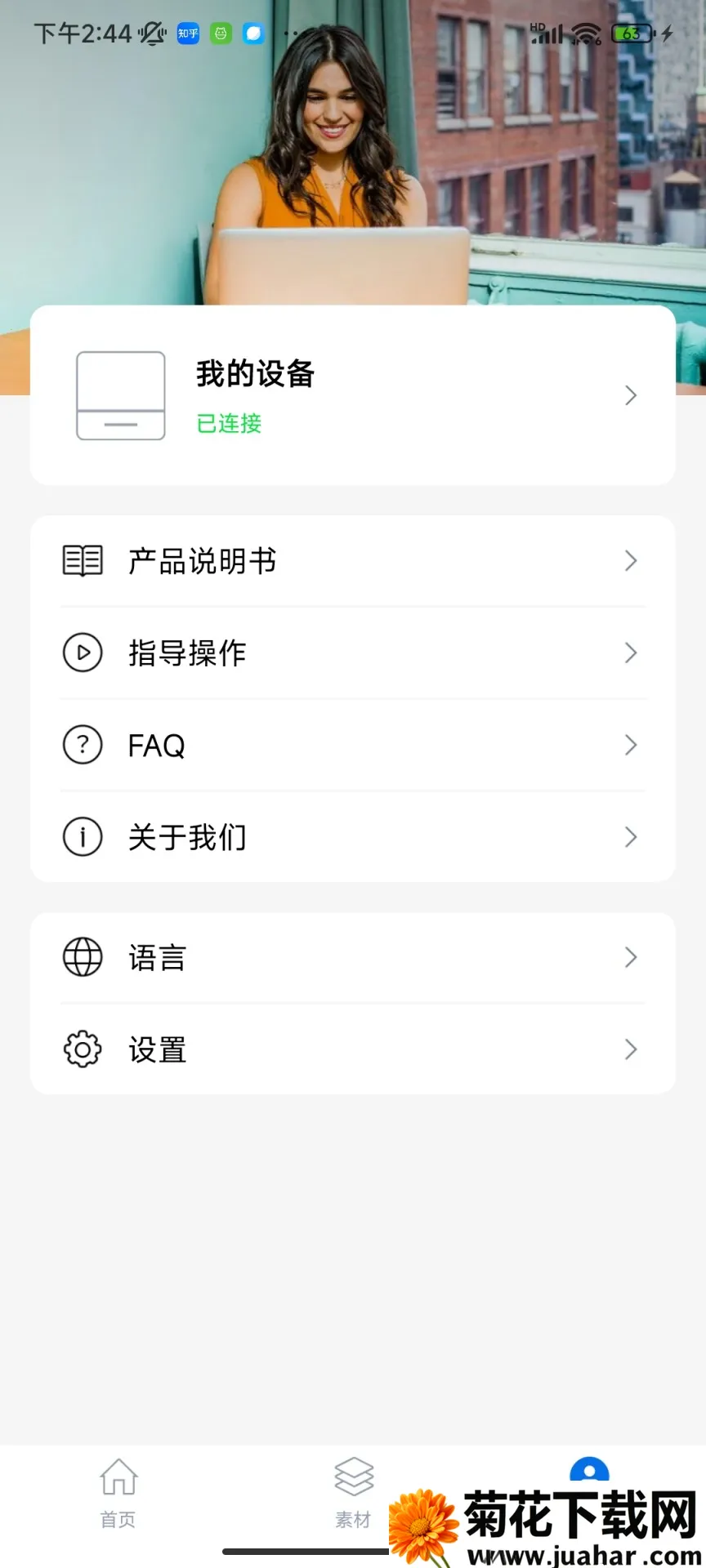Screen dimensions: 706x1568
Task: Switch to the 素材 materials tab
Action: point(353,1492)
